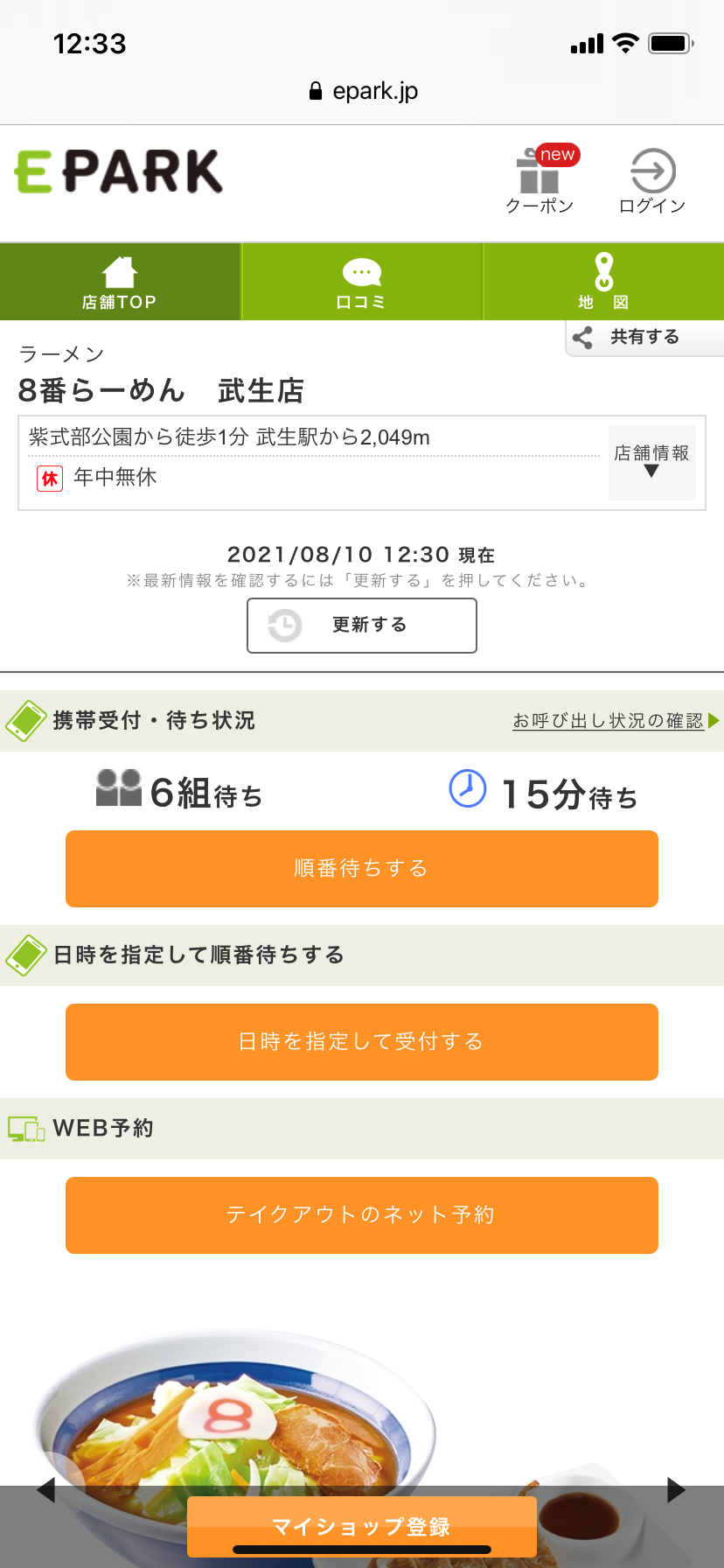This screenshot has height=1568, width=724.
Task: Open テイクアウトのネット予約
Action: 362,1214
